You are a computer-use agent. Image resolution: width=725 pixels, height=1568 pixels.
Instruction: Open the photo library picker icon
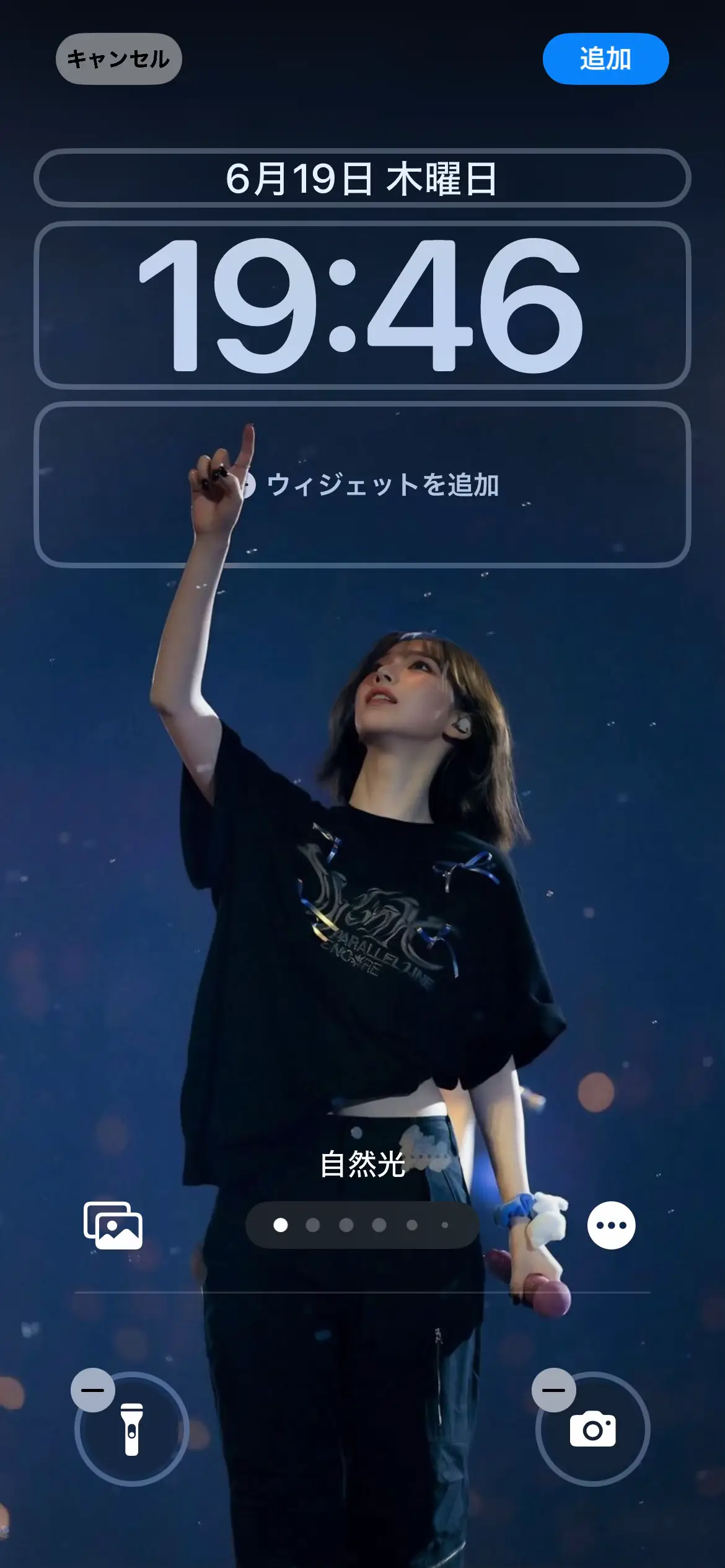pyautogui.click(x=113, y=1225)
